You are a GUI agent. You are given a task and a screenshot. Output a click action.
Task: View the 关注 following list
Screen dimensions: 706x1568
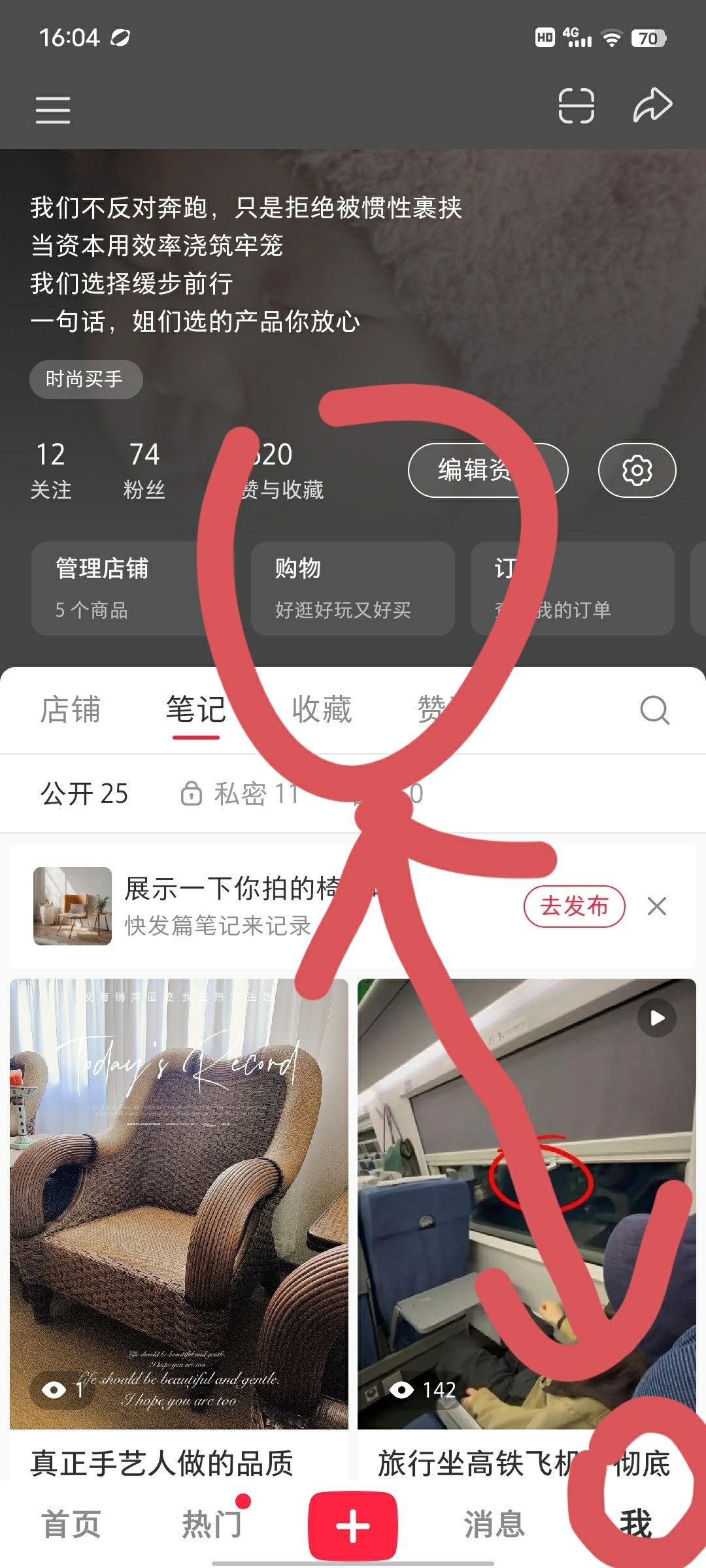pos(51,470)
